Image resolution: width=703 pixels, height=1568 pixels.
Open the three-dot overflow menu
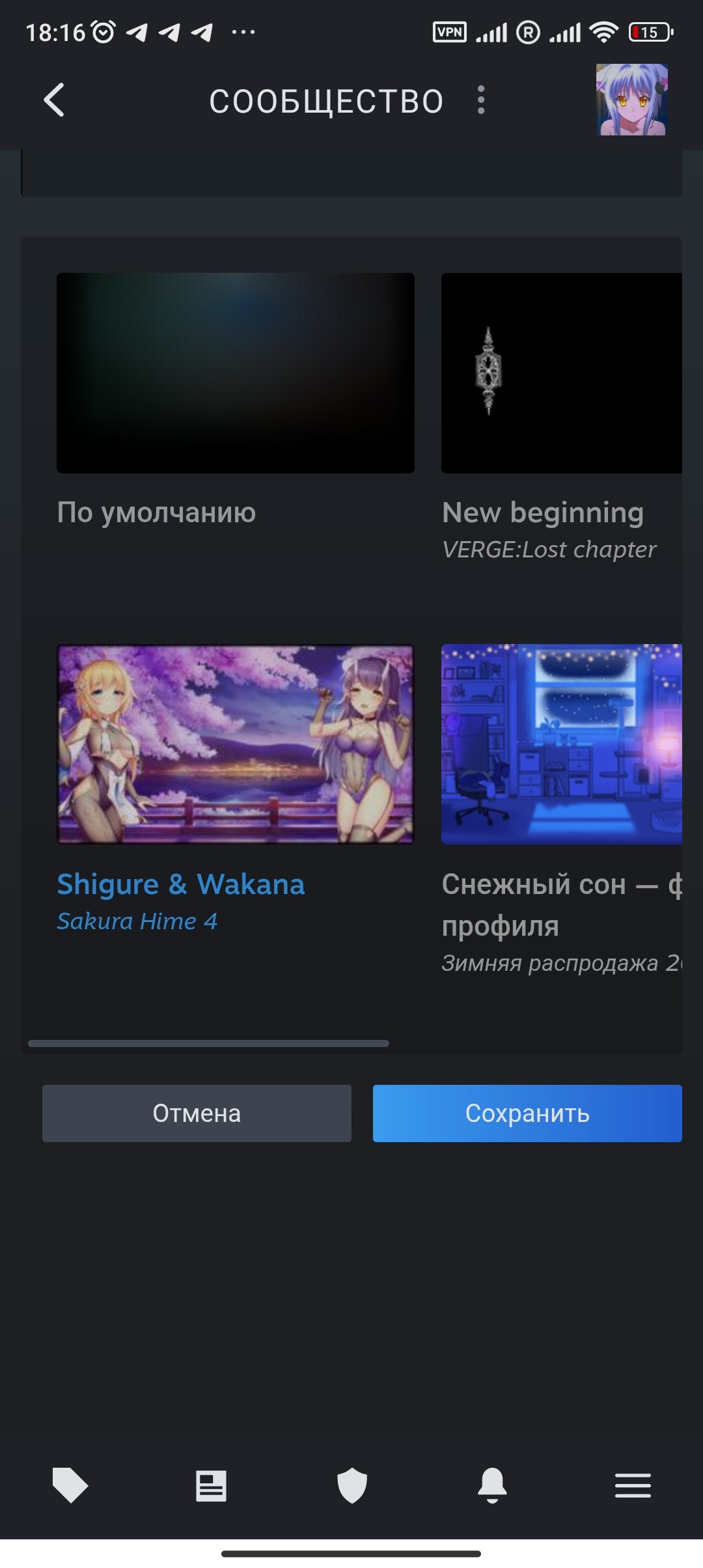click(481, 100)
